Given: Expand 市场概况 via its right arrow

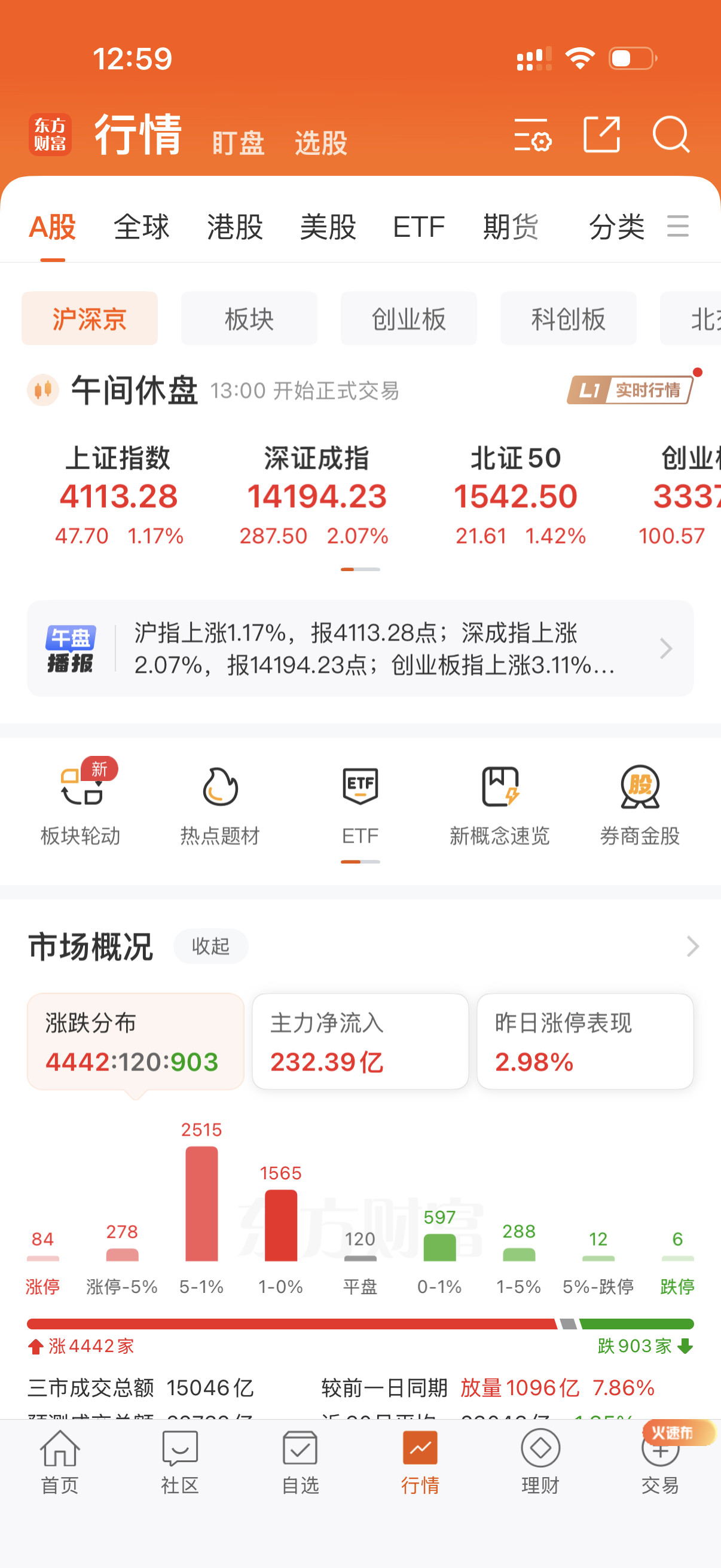Looking at the screenshot, I should point(692,946).
